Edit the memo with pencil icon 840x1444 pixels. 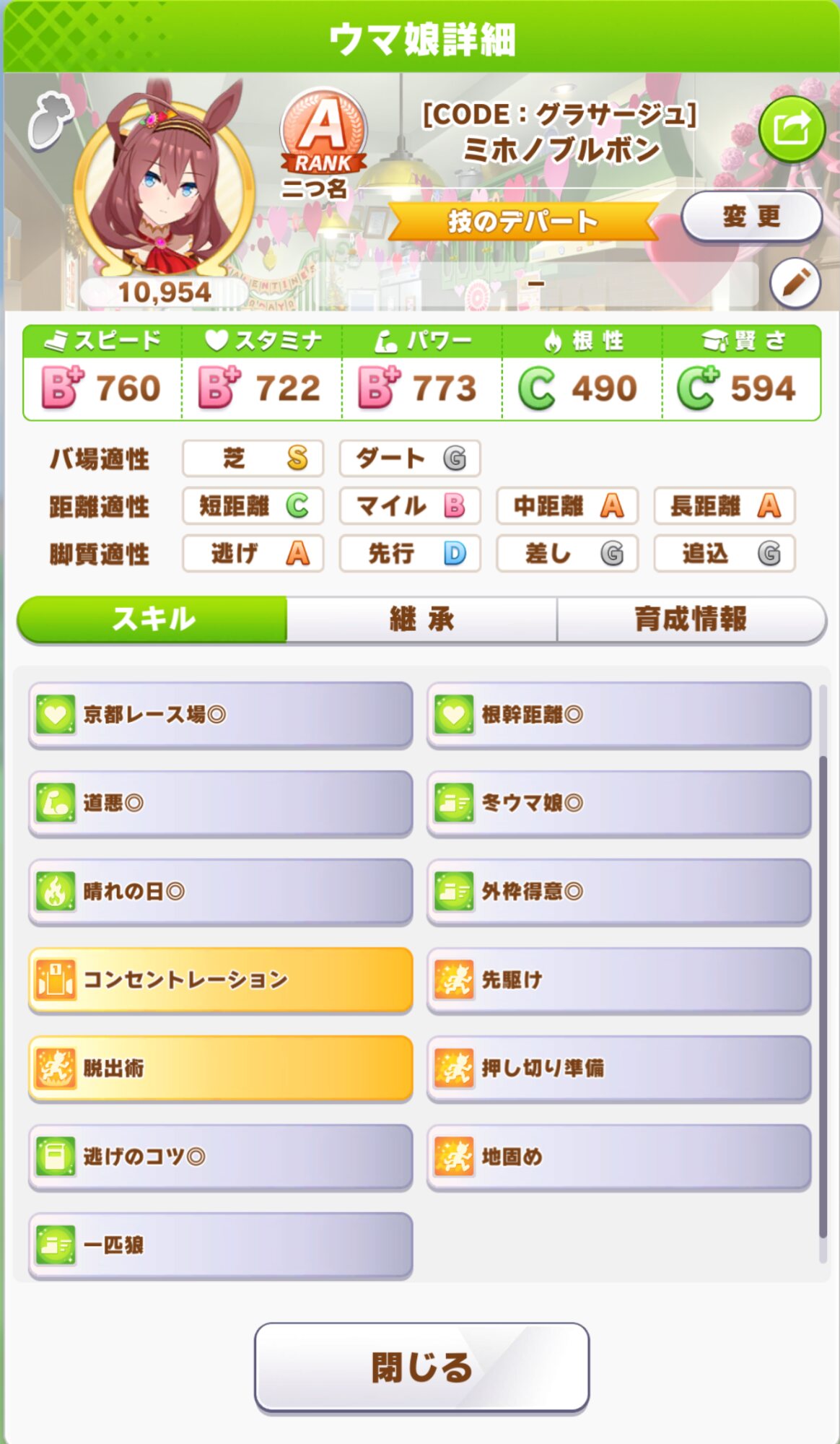click(x=795, y=283)
